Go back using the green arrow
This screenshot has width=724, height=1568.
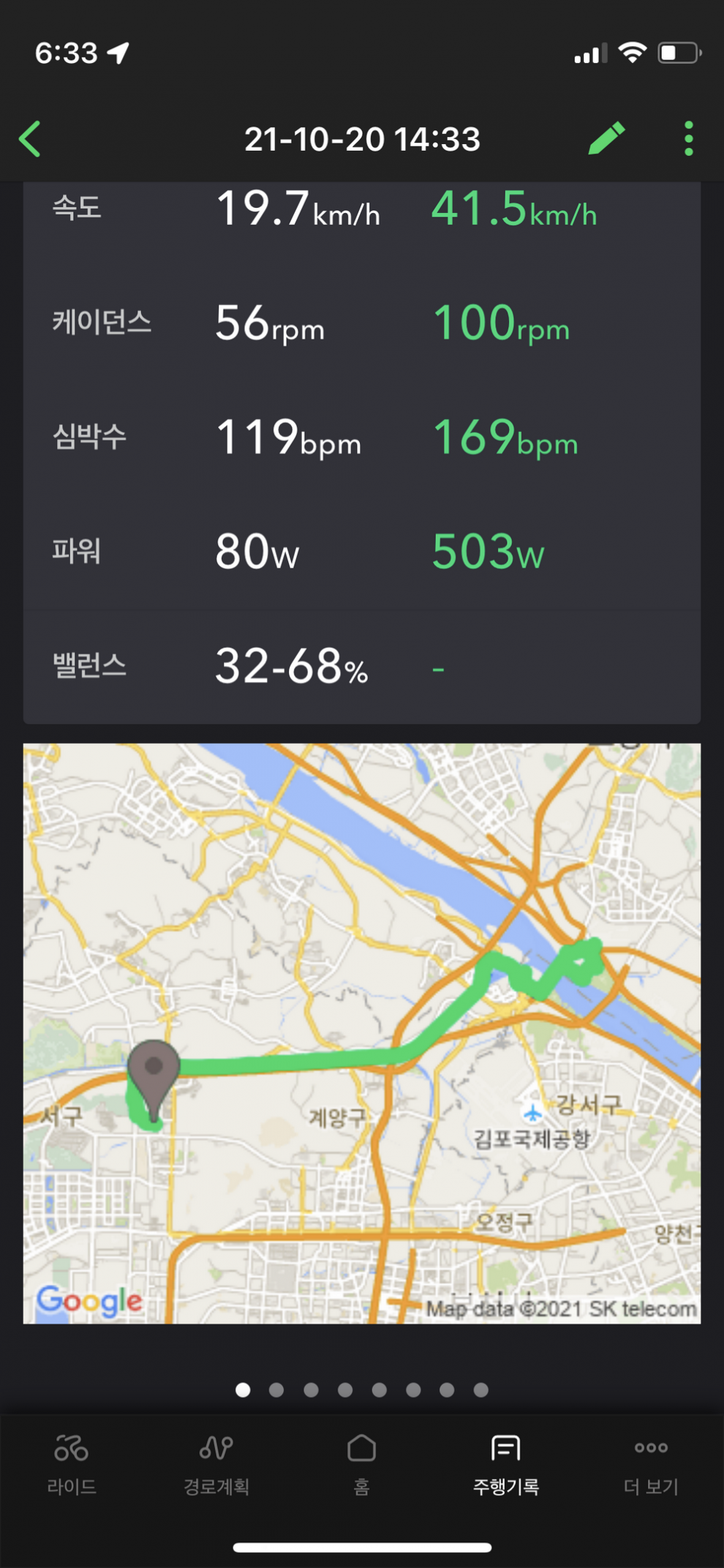30,139
